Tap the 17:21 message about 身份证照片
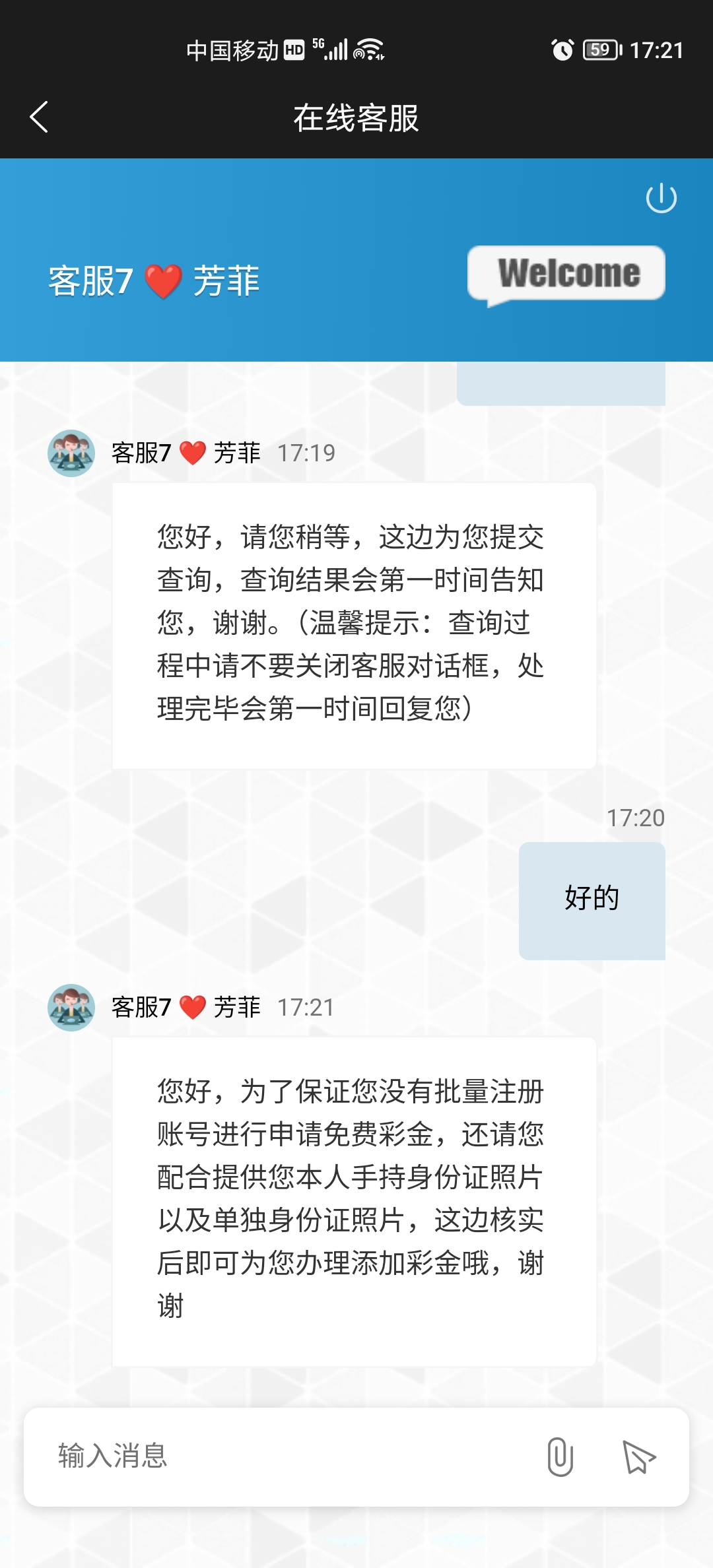Image resolution: width=713 pixels, height=1568 pixels. 355,1201
